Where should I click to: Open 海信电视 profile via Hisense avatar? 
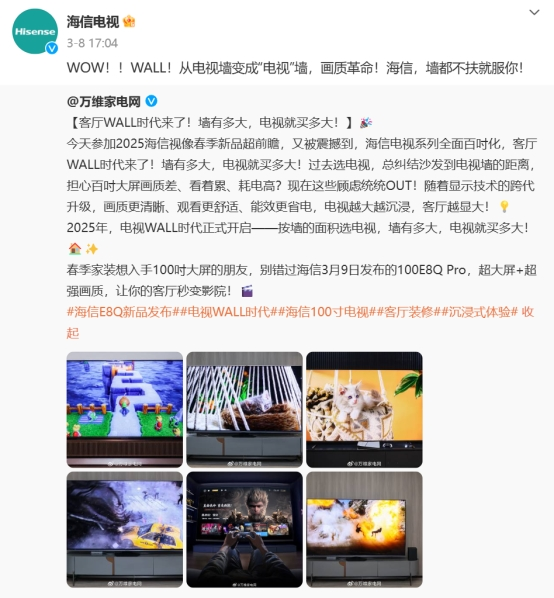tap(35, 31)
